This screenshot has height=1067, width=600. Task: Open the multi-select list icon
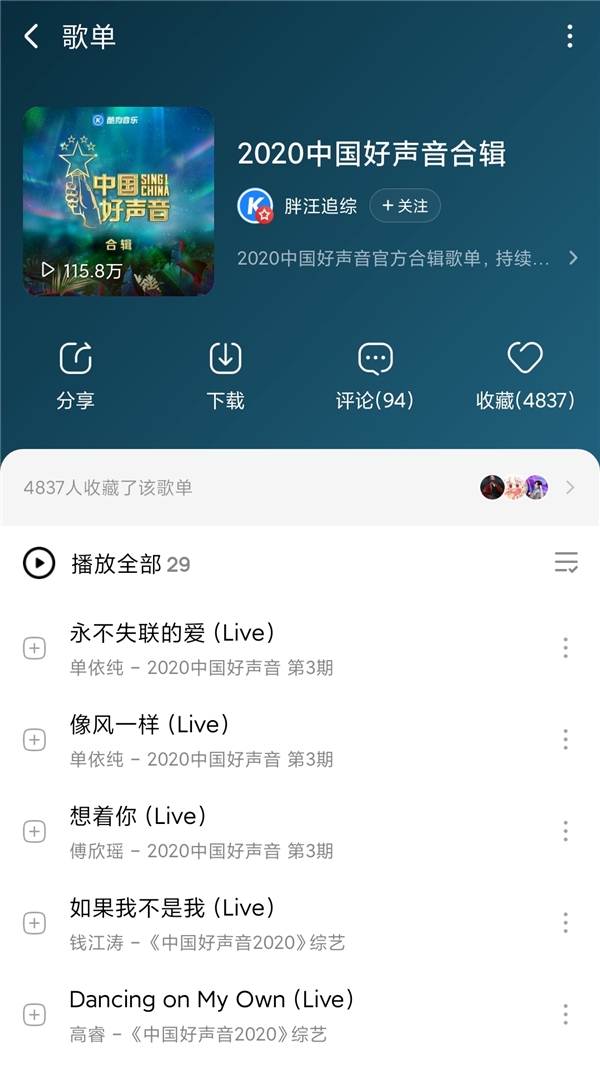coord(566,563)
